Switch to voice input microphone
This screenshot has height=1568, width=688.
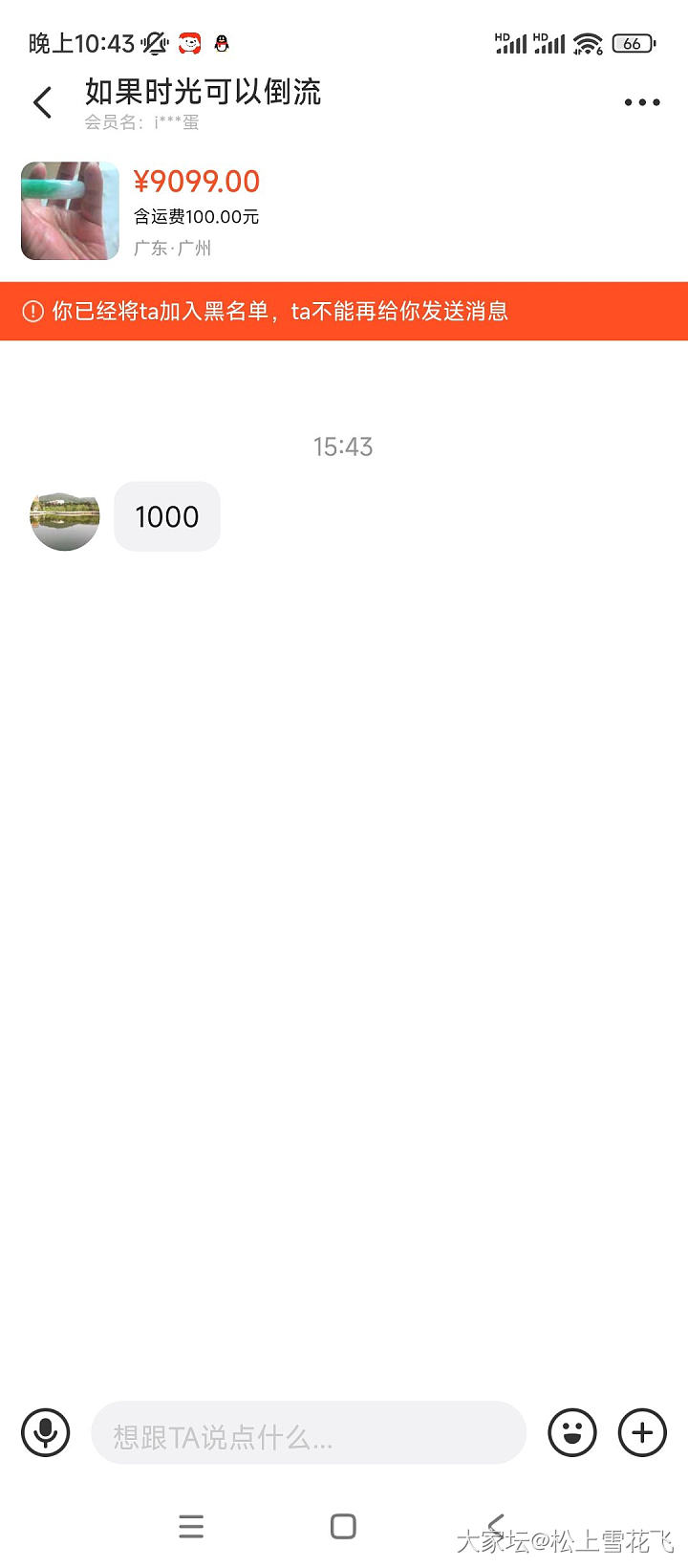pyautogui.click(x=46, y=1432)
